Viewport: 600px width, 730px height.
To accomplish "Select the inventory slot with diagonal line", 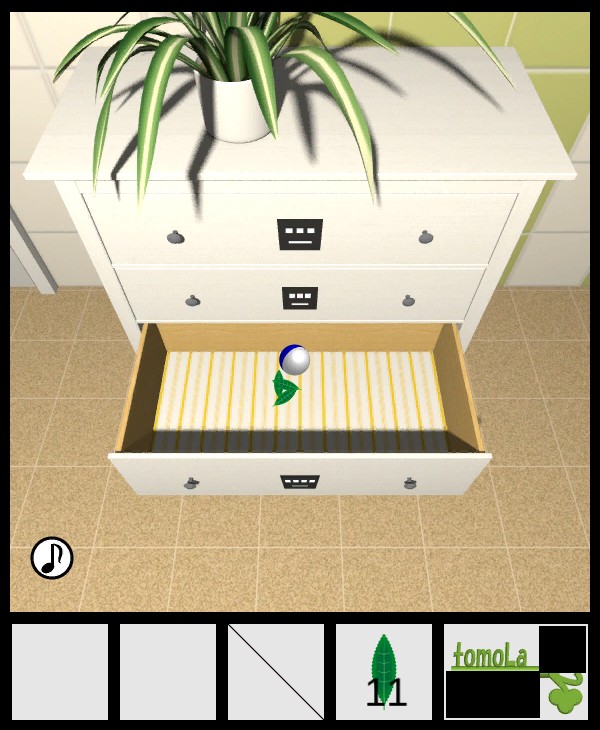I will tap(276, 672).
